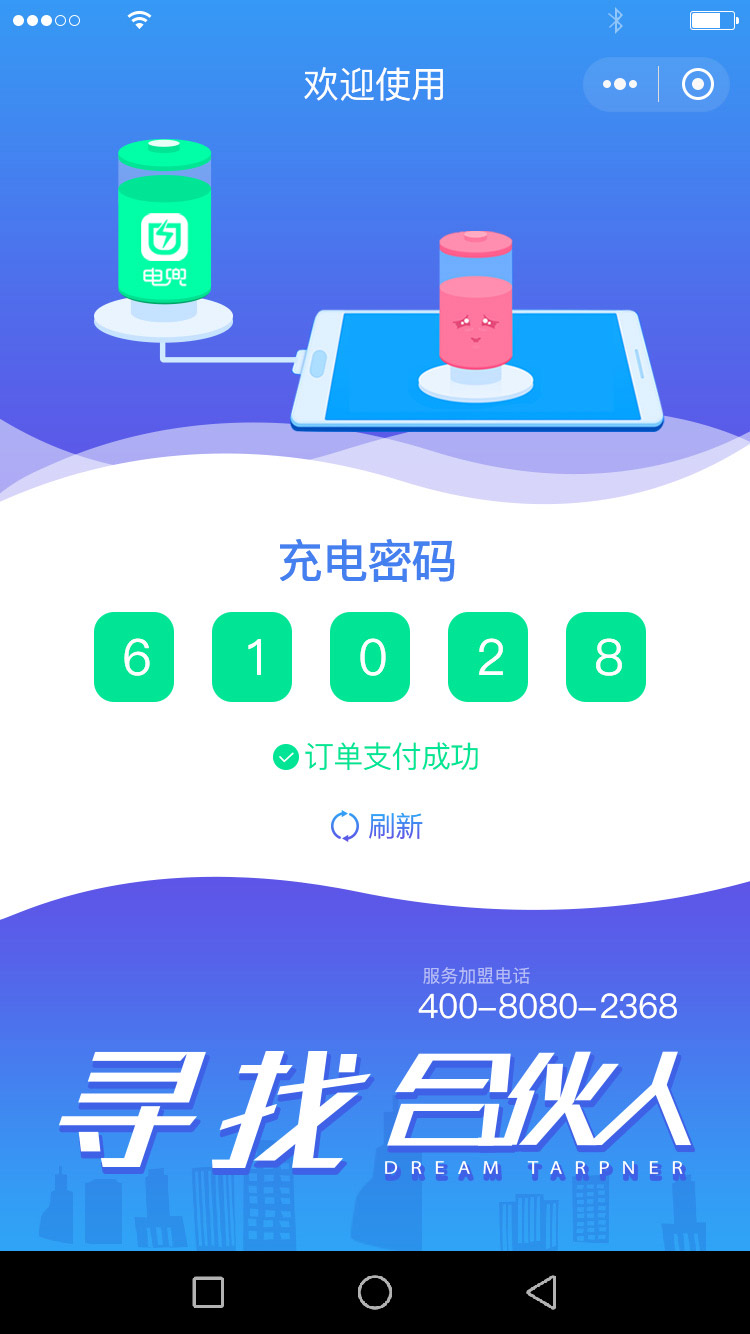Close the mini program with the circle icon
The width and height of the screenshot is (750, 1334).
(x=697, y=85)
